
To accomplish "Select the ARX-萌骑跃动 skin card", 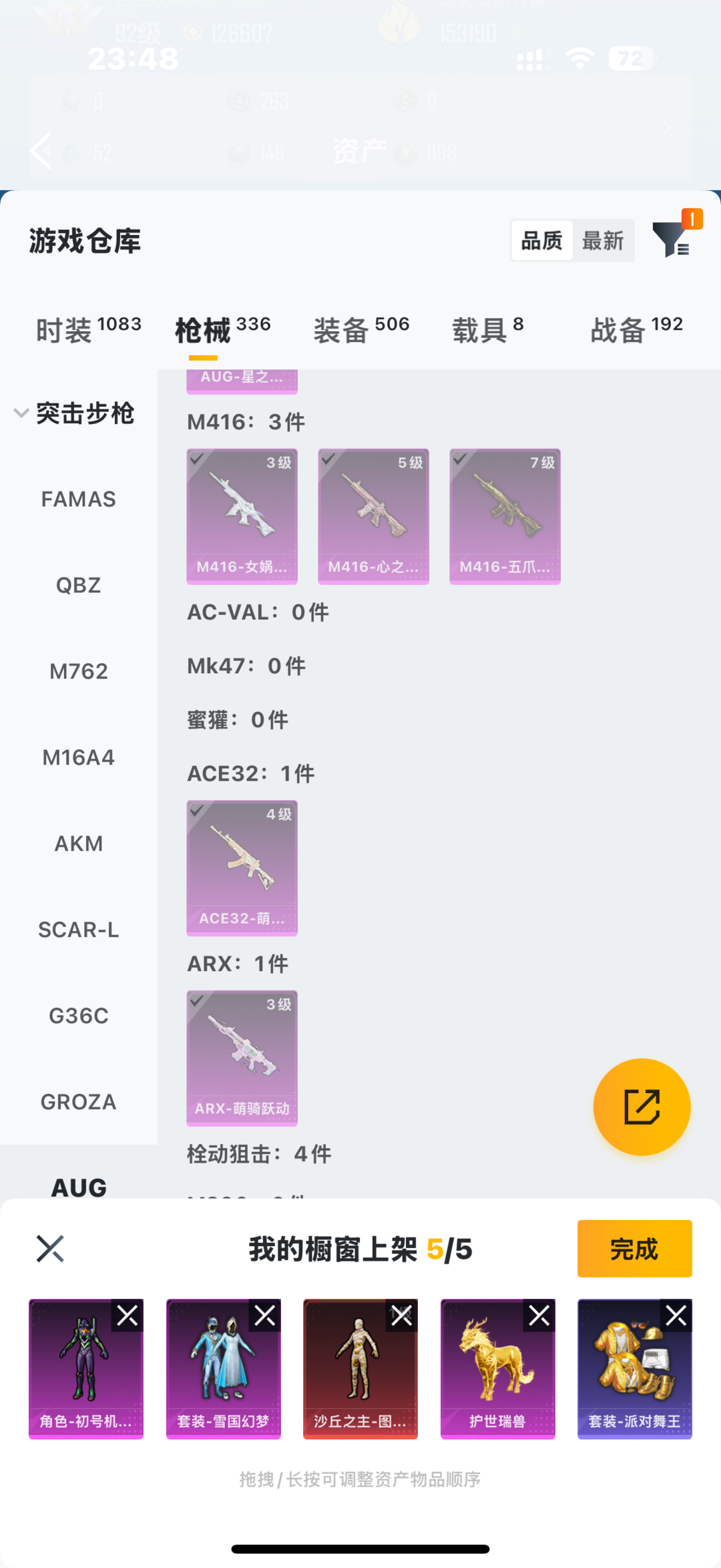I will tap(242, 1058).
